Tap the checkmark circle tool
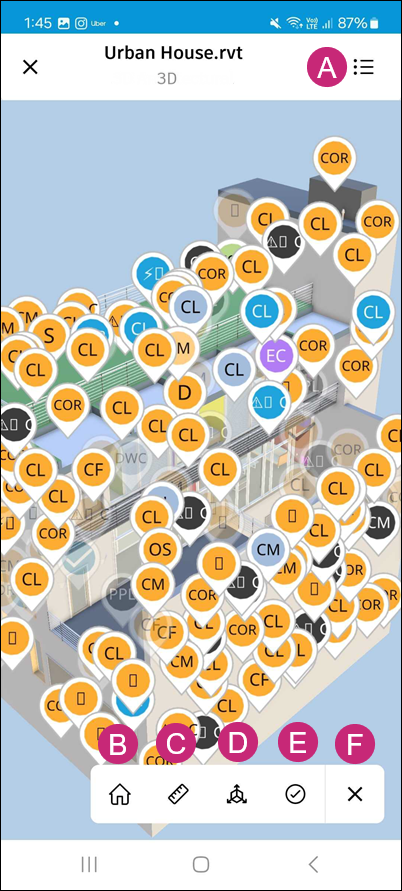Image resolution: width=402 pixels, height=891 pixels. pyautogui.click(x=295, y=794)
